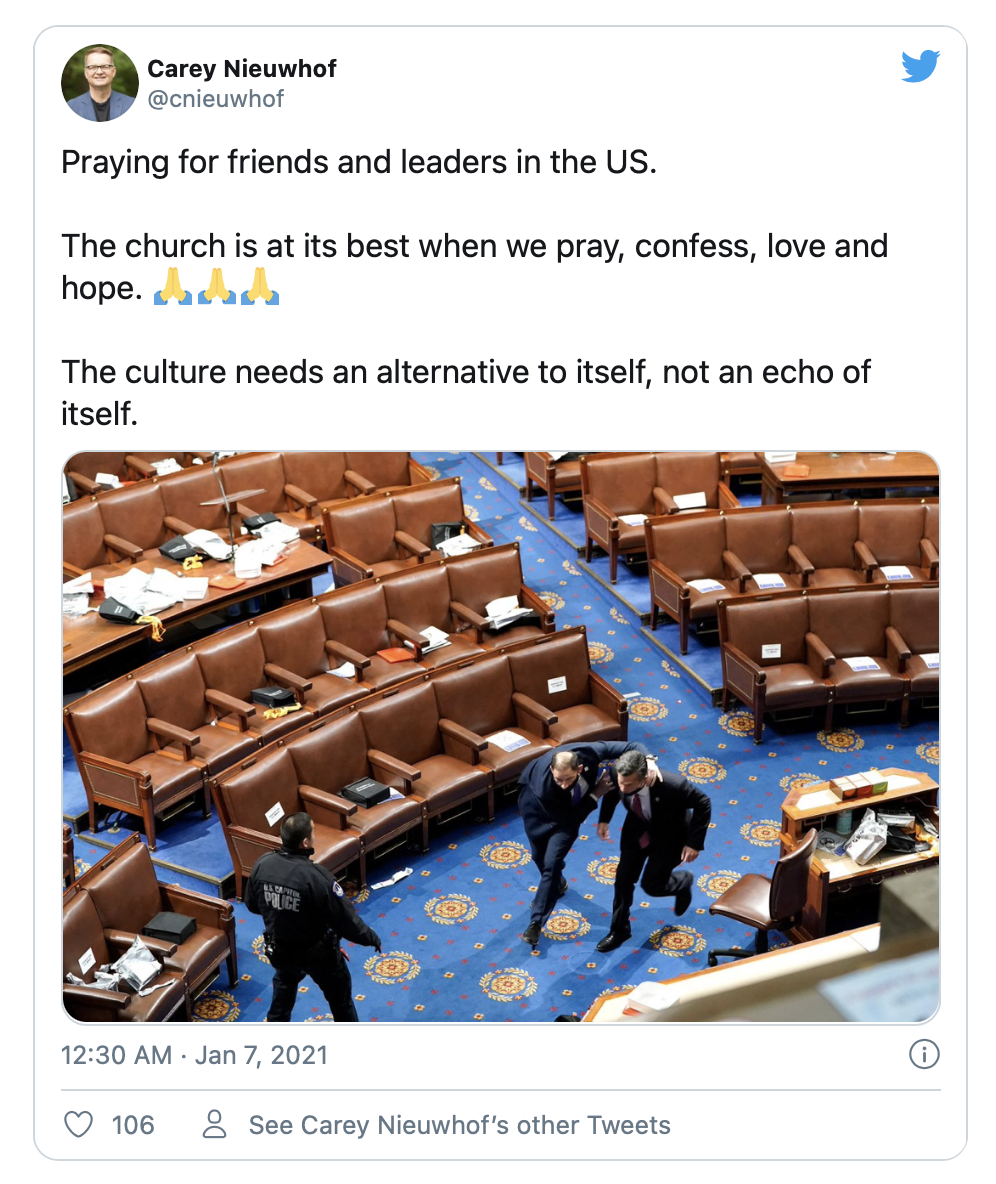Visit the @cnieuwhof handle
The height and width of the screenshot is (1184, 996).
tap(215, 98)
